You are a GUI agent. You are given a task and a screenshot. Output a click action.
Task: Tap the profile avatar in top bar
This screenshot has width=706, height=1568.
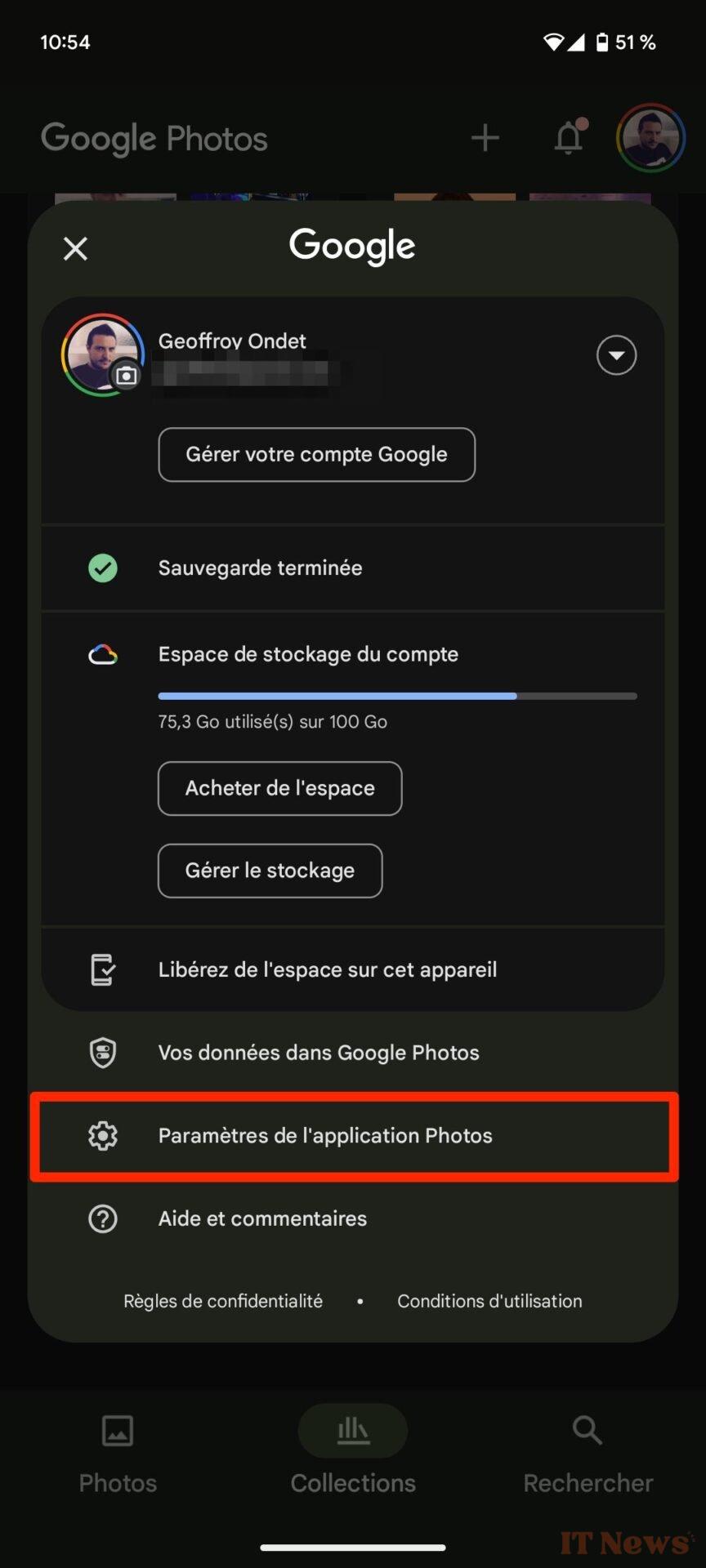coord(650,137)
